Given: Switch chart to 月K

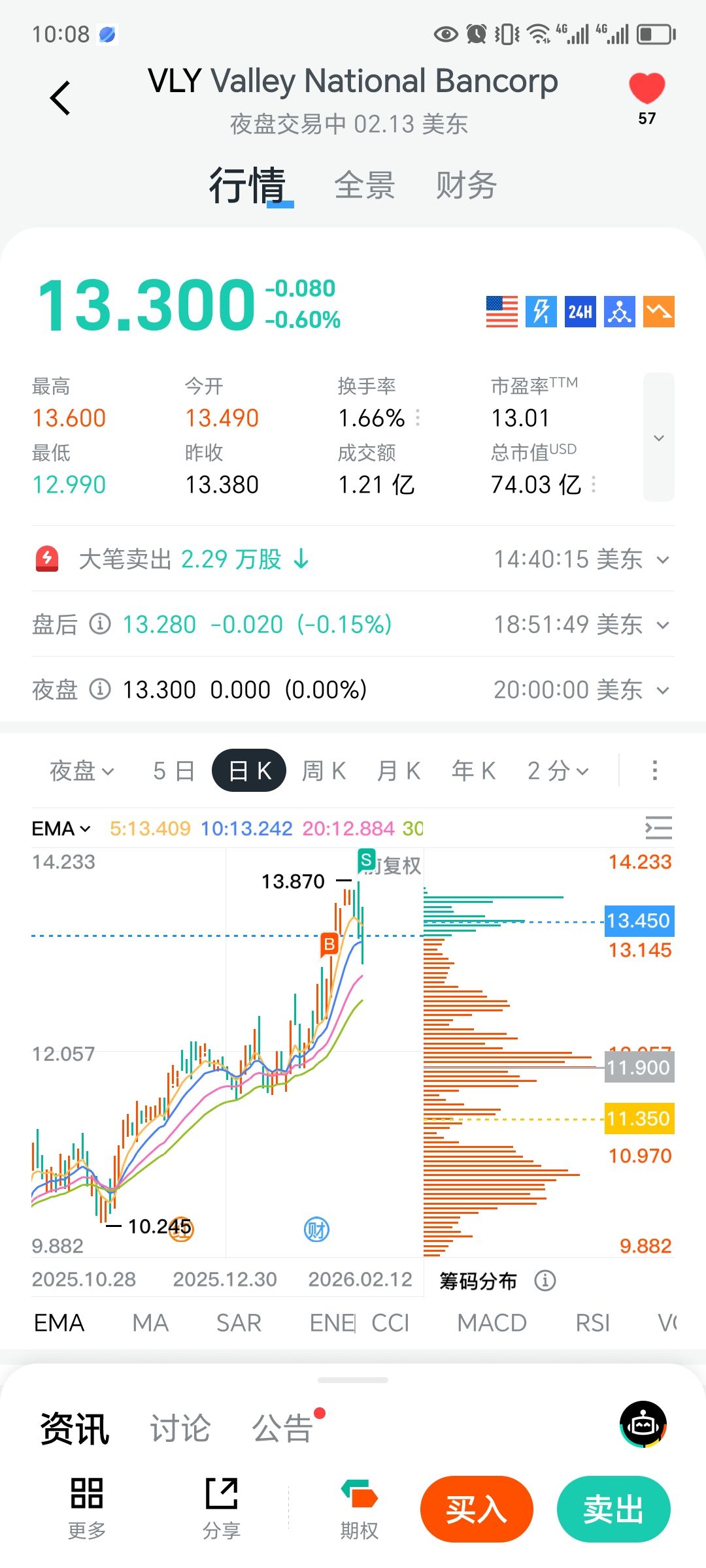Looking at the screenshot, I should point(398,771).
